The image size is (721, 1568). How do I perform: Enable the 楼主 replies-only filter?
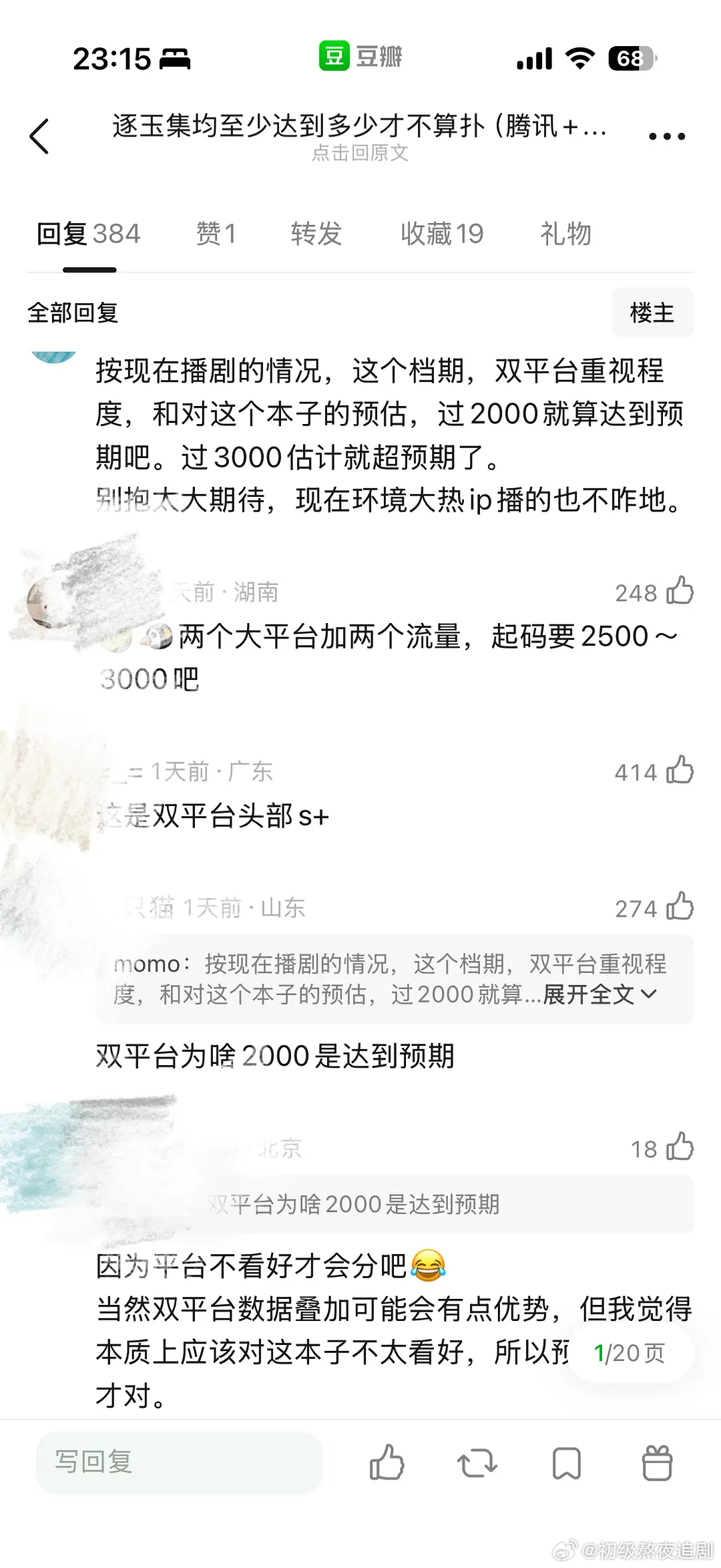coord(652,312)
